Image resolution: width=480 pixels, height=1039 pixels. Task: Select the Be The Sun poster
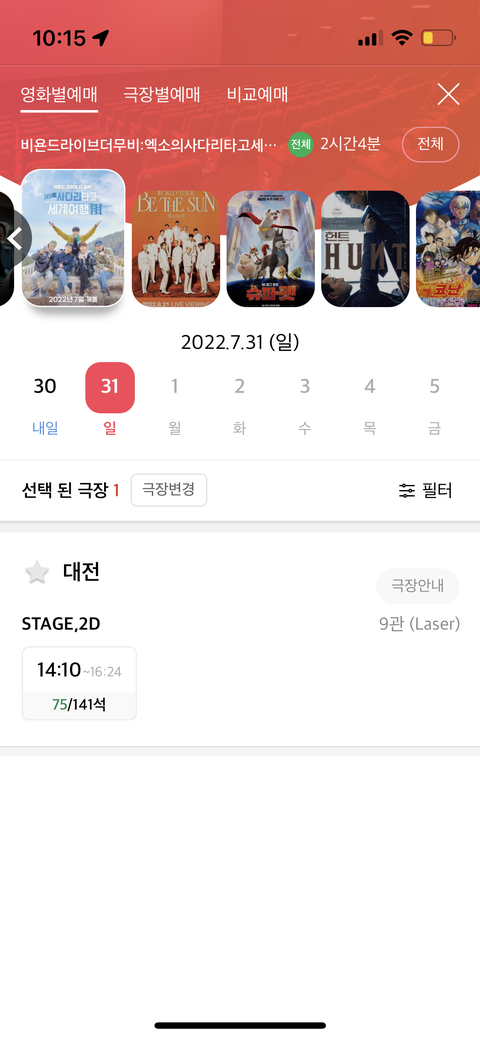pyautogui.click(x=176, y=249)
